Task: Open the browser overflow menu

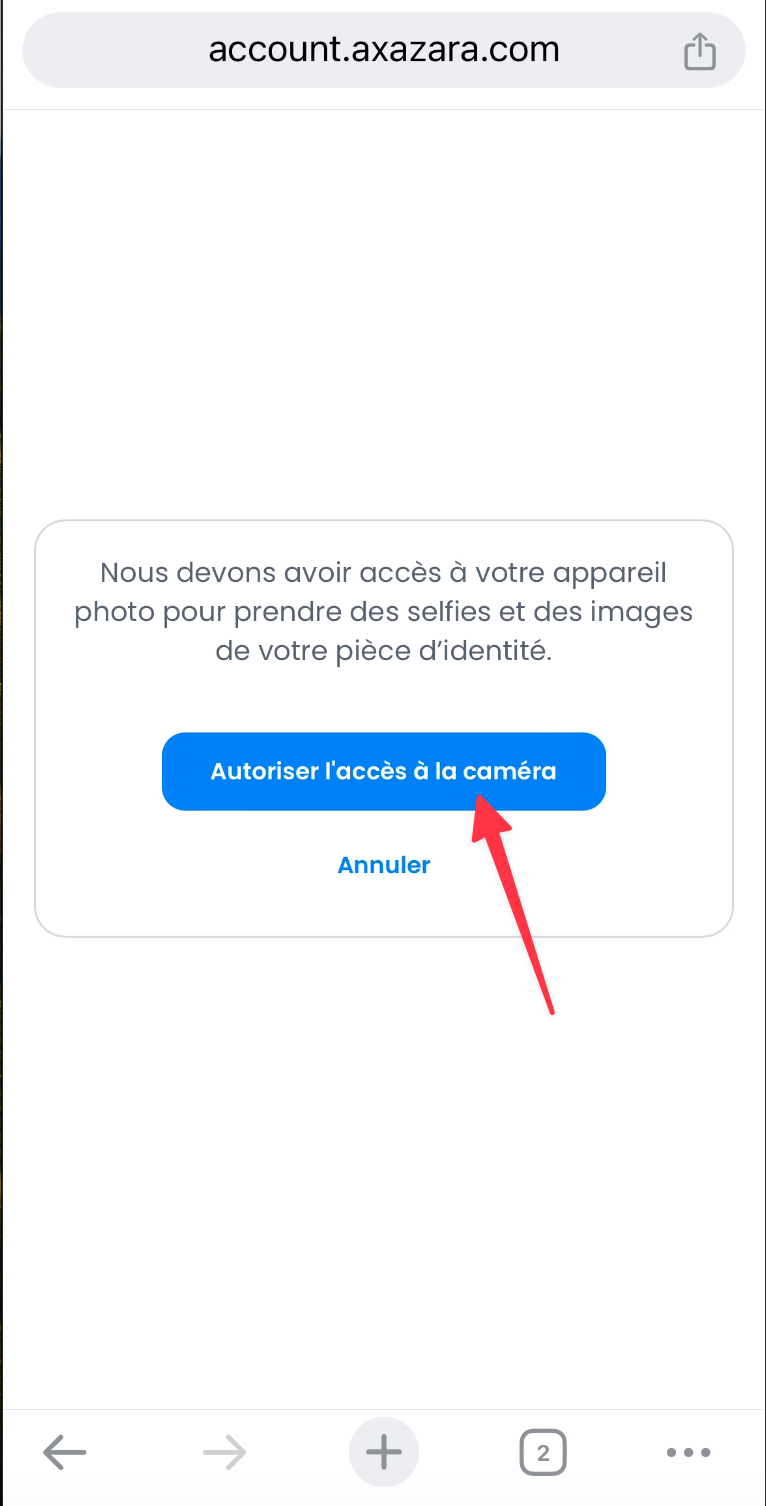Action: 689,1452
